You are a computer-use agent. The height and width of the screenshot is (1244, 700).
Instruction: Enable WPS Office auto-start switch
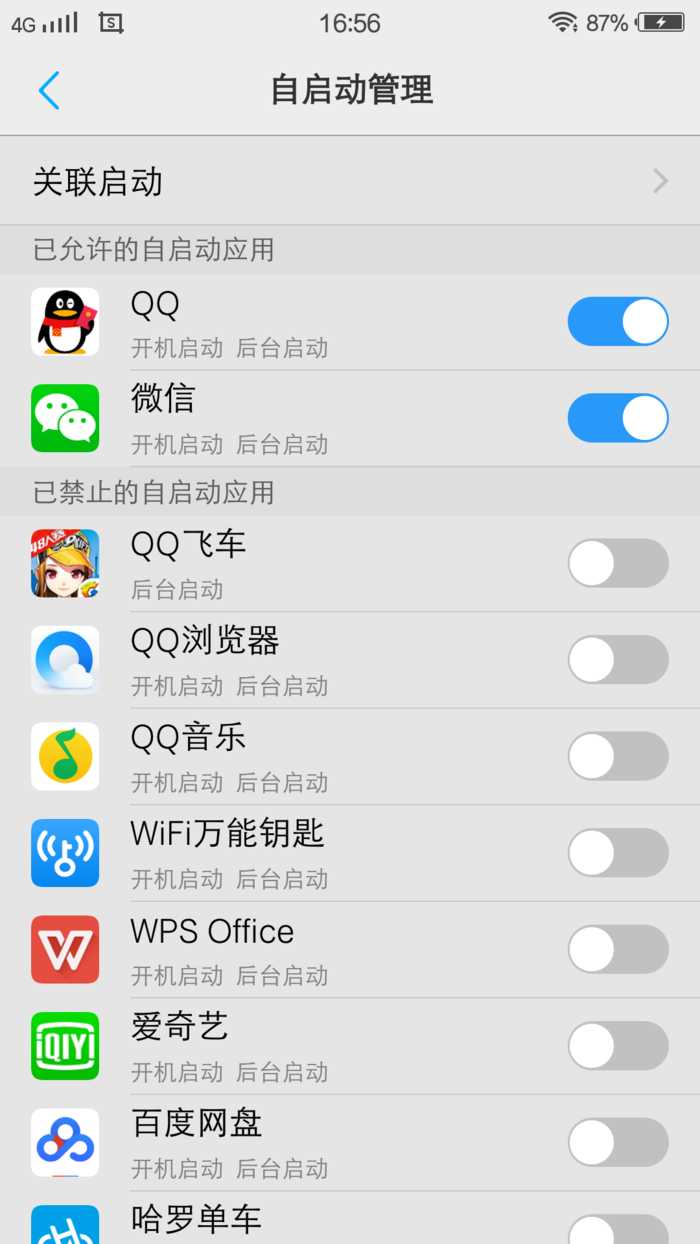click(x=618, y=949)
